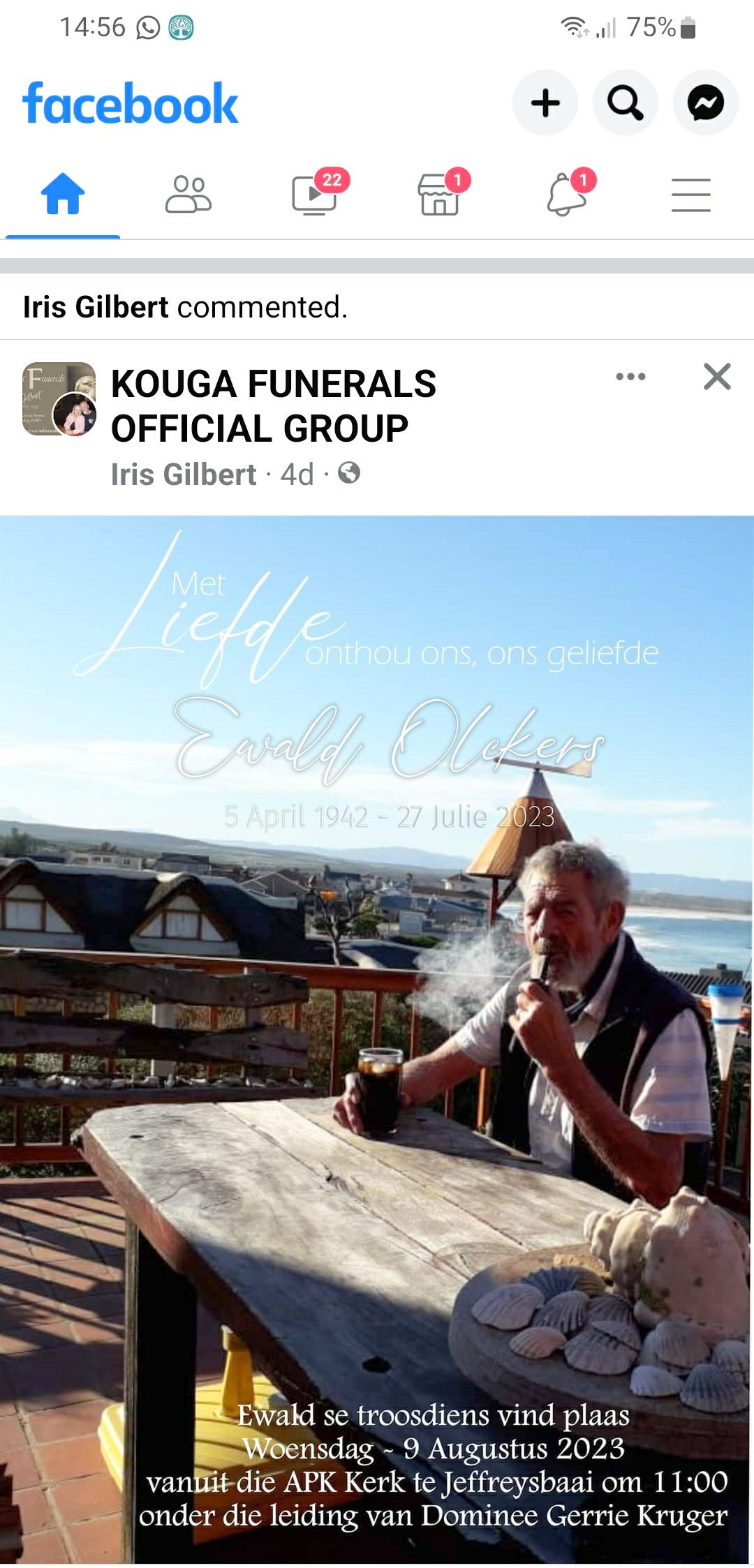
Task: Open the Marketplace tab
Action: pos(440,194)
